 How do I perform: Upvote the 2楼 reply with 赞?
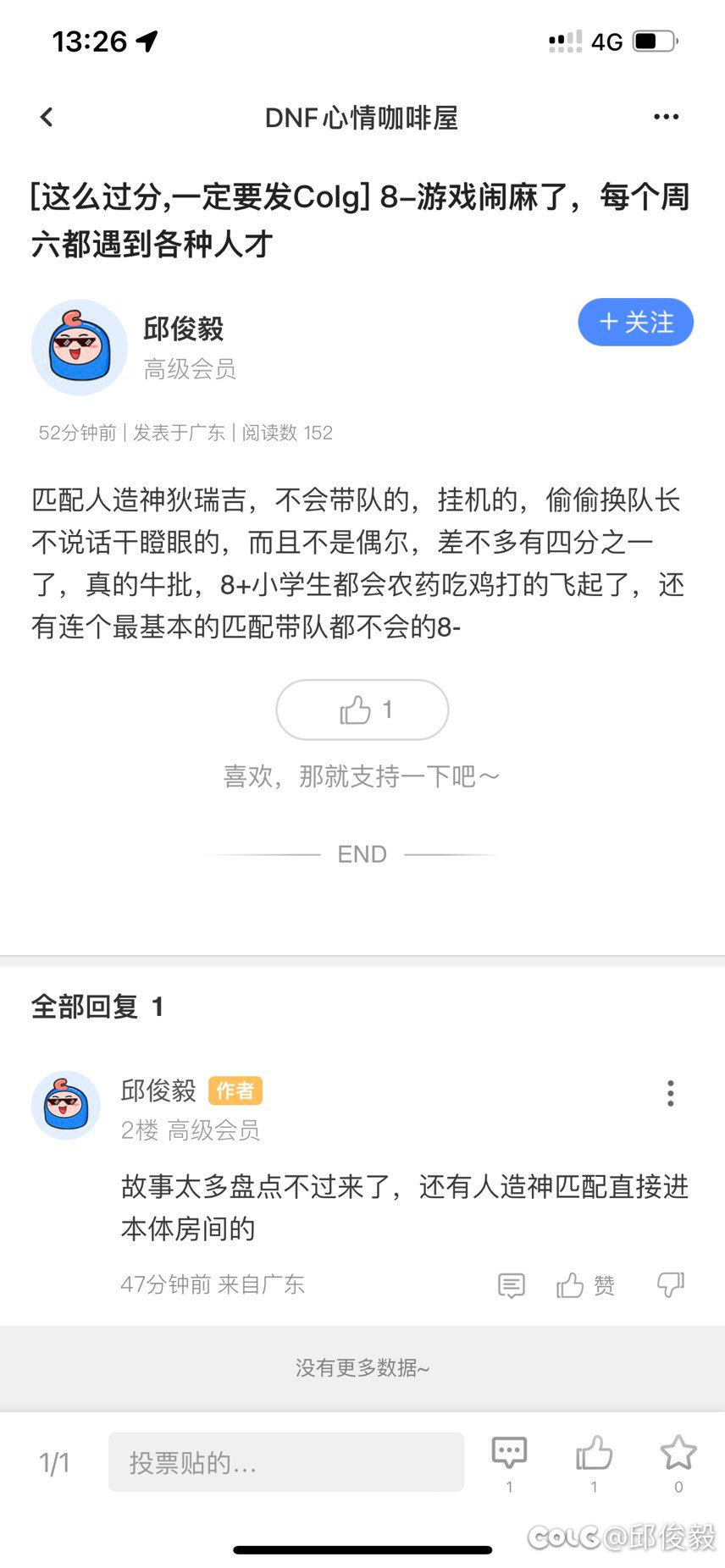pyautogui.click(x=585, y=1285)
